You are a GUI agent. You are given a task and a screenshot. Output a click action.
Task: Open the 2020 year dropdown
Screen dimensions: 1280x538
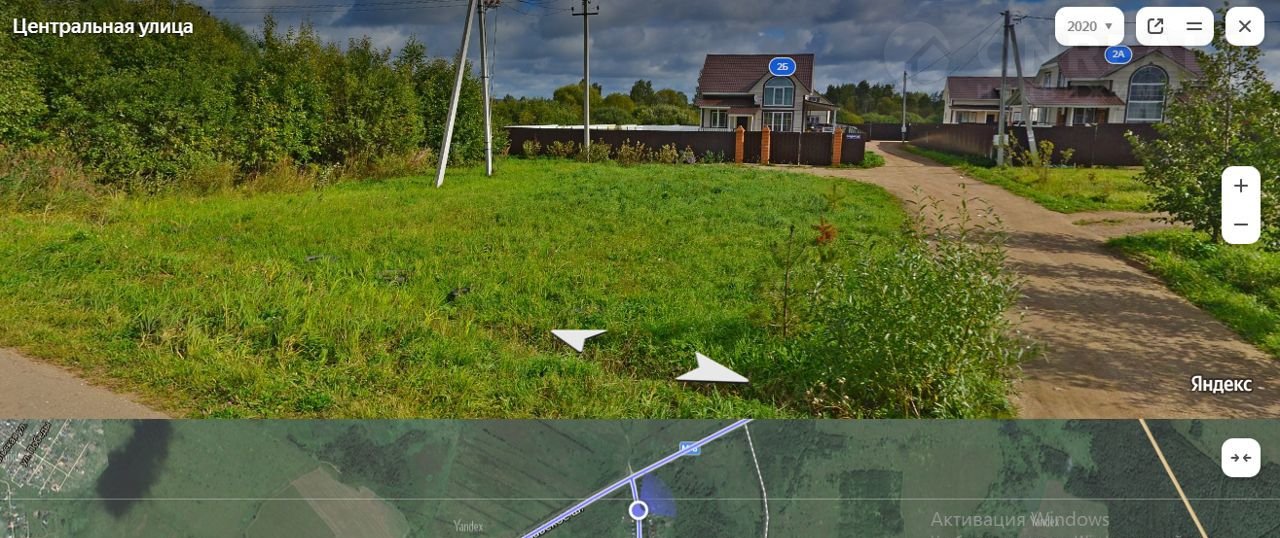tap(1089, 26)
